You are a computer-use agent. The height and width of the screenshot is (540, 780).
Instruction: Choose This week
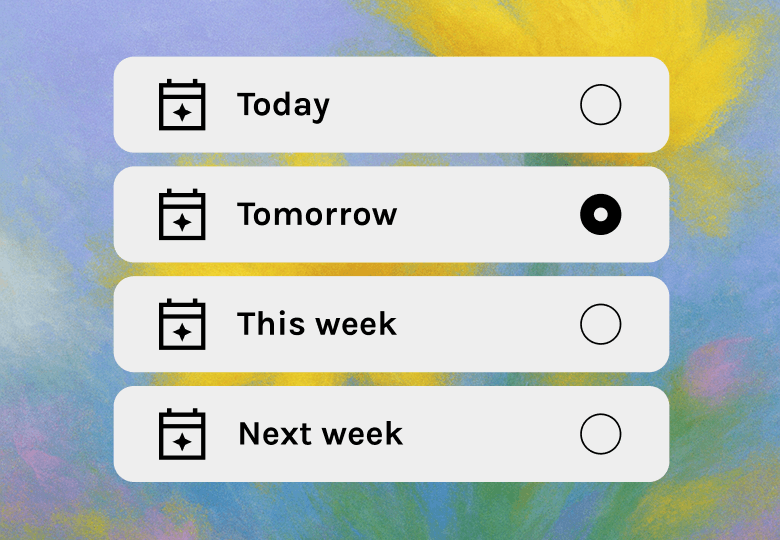[x=391, y=324]
